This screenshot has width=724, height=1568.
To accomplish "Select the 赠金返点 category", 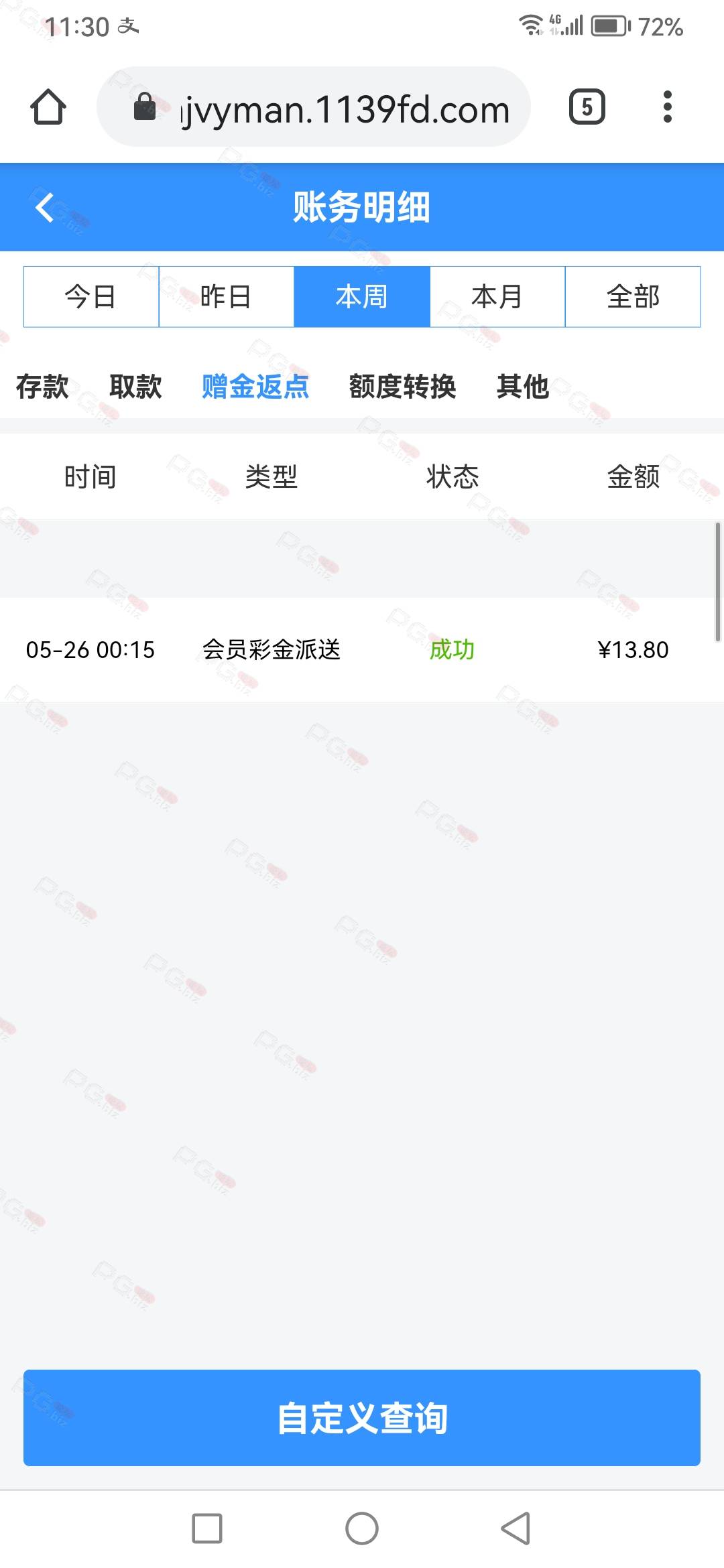I will tap(255, 387).
